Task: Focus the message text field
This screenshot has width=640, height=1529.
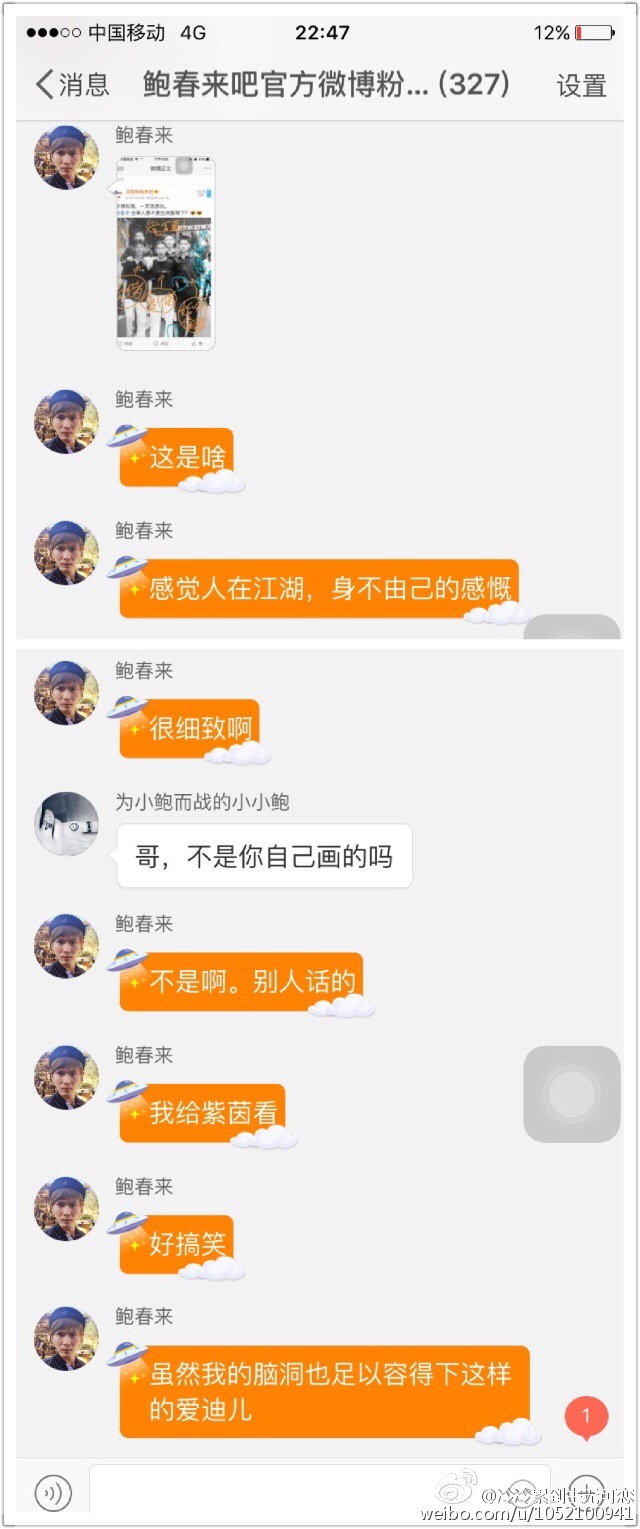Action: point(300,1490)
